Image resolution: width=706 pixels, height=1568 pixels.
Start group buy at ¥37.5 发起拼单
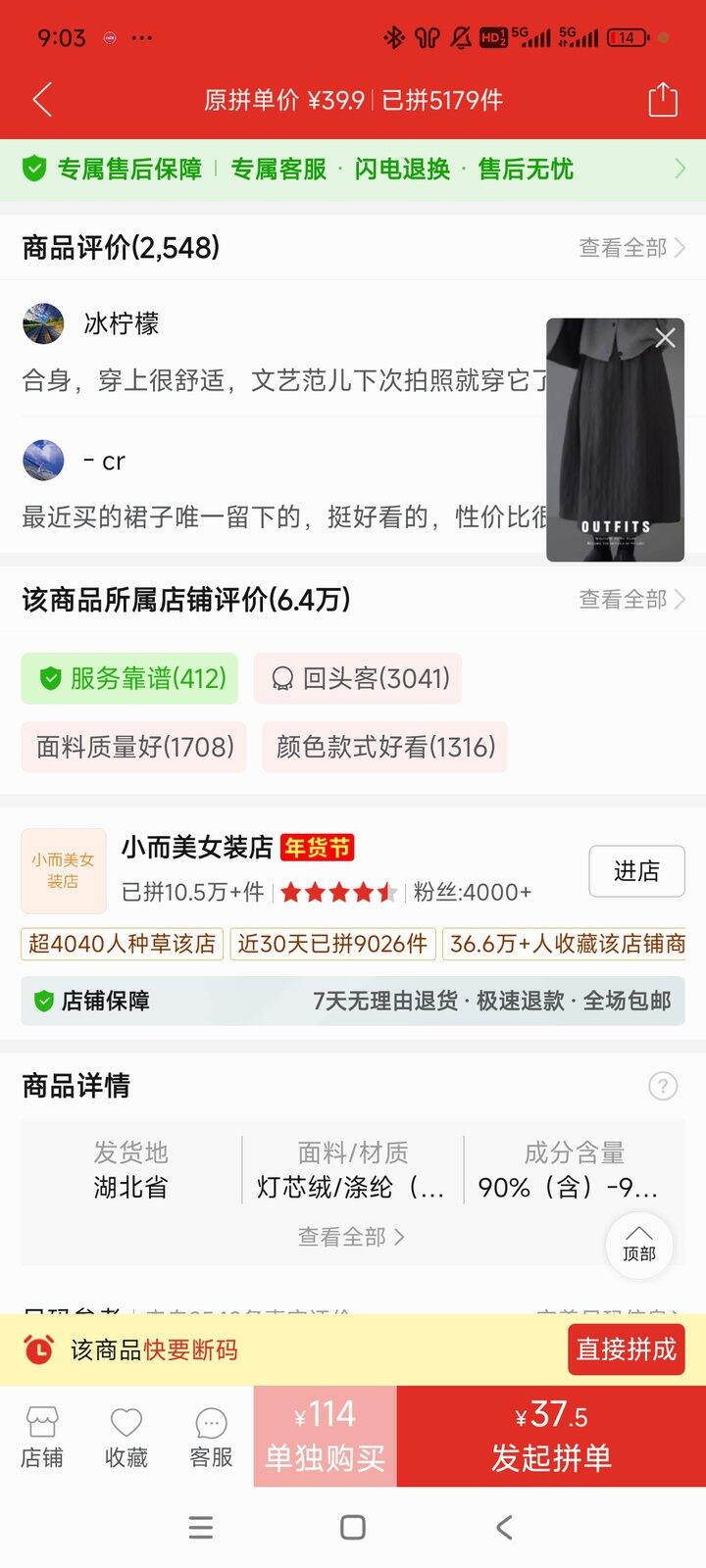pos(551,1437)
